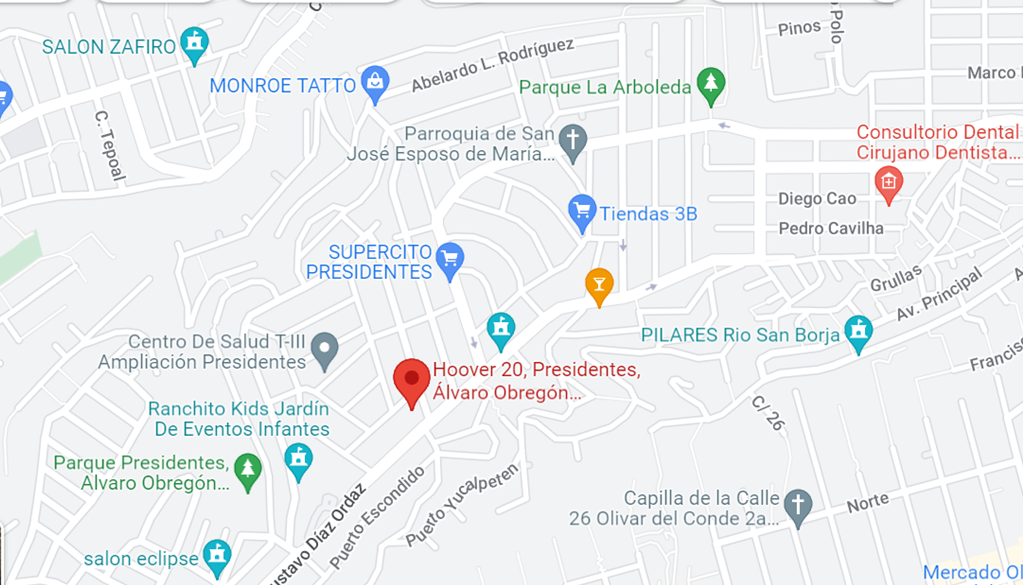
Task: Open PILARES Rio San Borja pin
Action: pyautogui.click(x=859, y=334)
